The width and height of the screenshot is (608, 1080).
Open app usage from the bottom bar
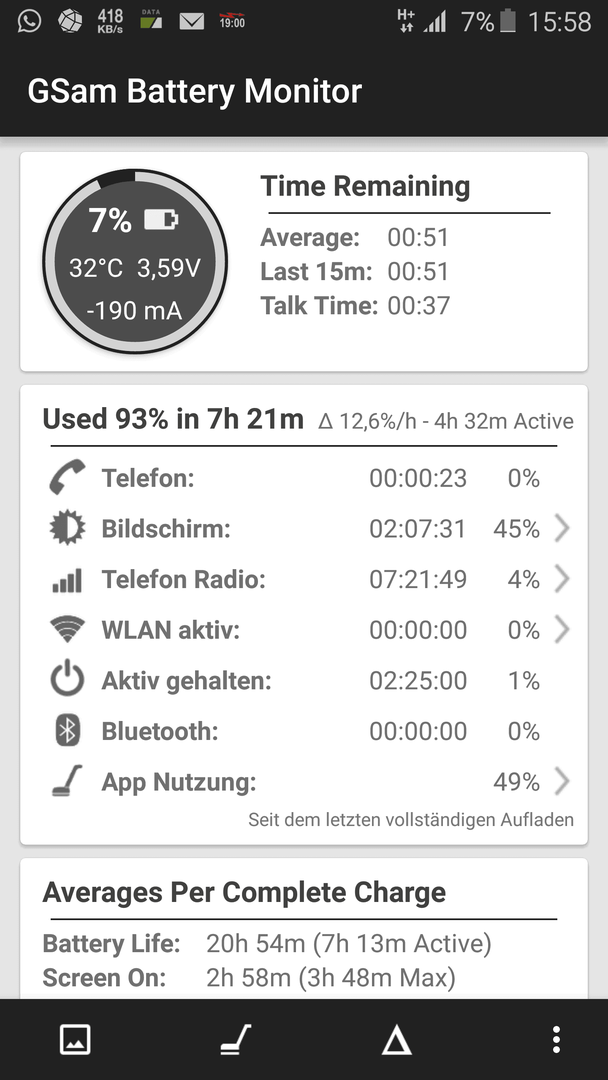coord(235,1039)
